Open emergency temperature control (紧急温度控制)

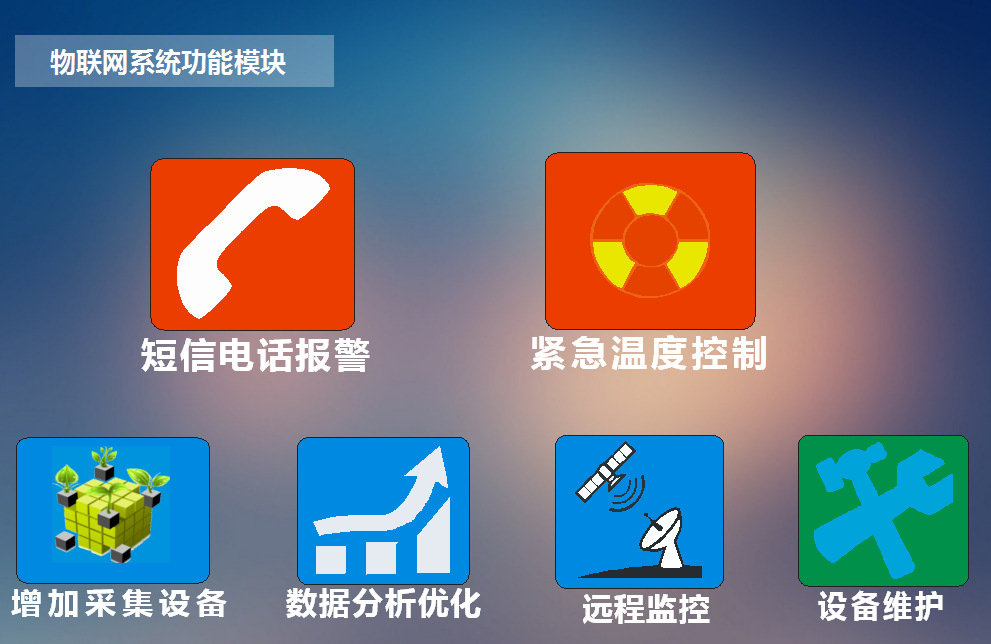(650, 241)
